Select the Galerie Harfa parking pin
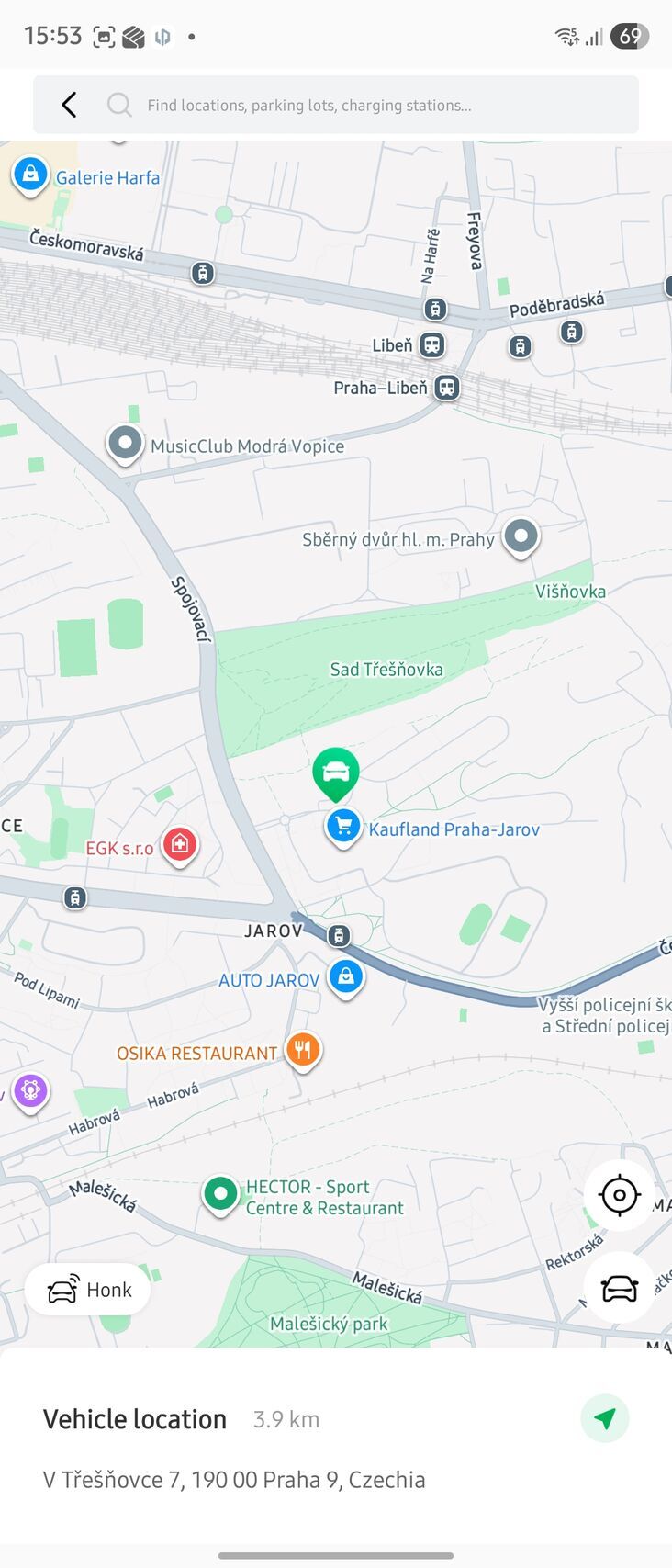 [30, 174]
